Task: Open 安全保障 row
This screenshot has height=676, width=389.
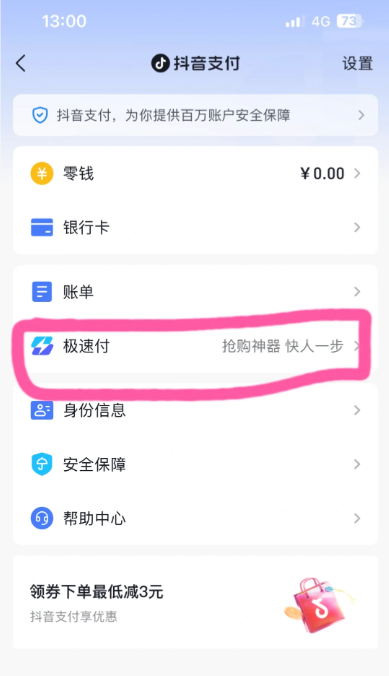Action: click(x=195, y=464)
